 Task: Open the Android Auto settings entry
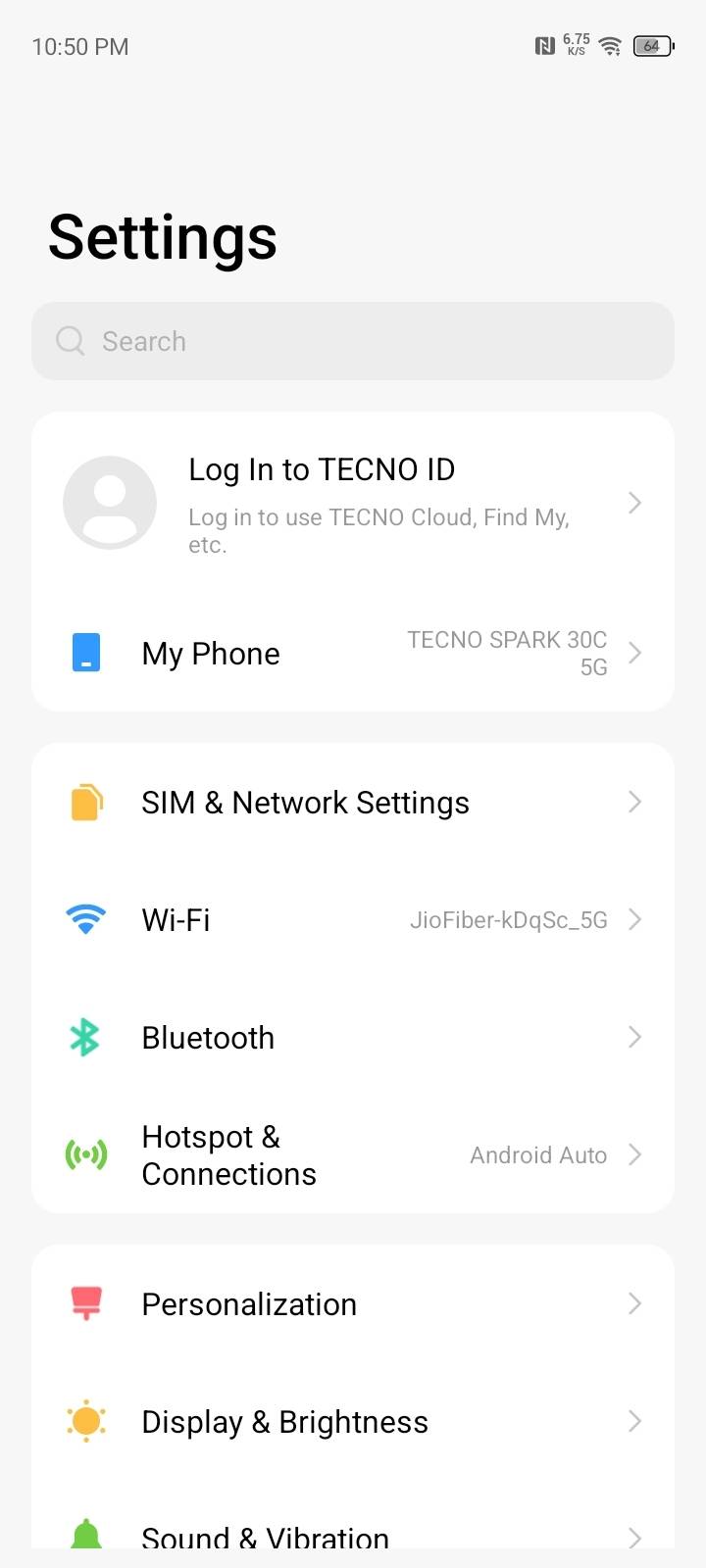coord(538,1154)
